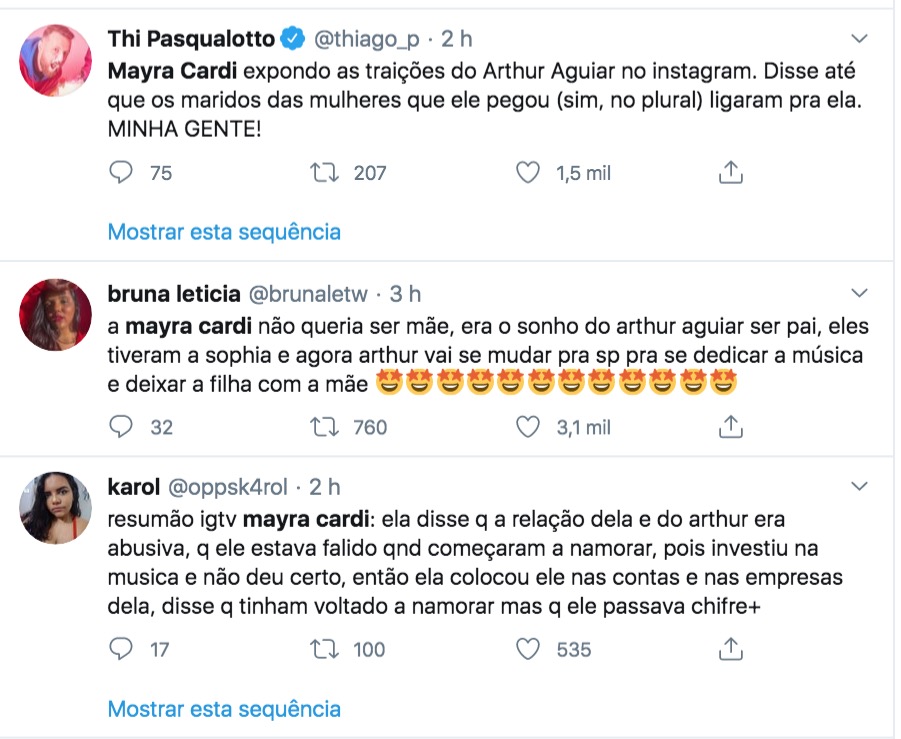
Task: Reply to bruna leticia's tweet
Action: tap(120, 427)
